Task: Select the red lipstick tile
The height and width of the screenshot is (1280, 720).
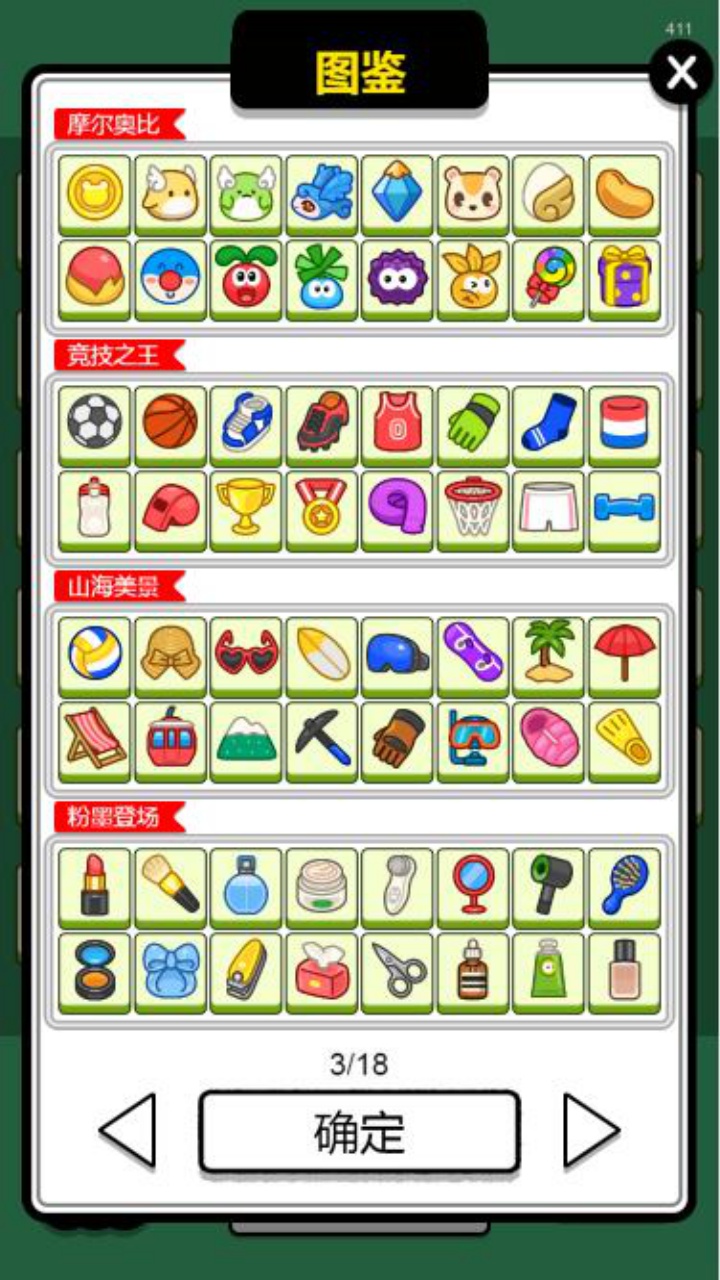Action: pos(94,884)
